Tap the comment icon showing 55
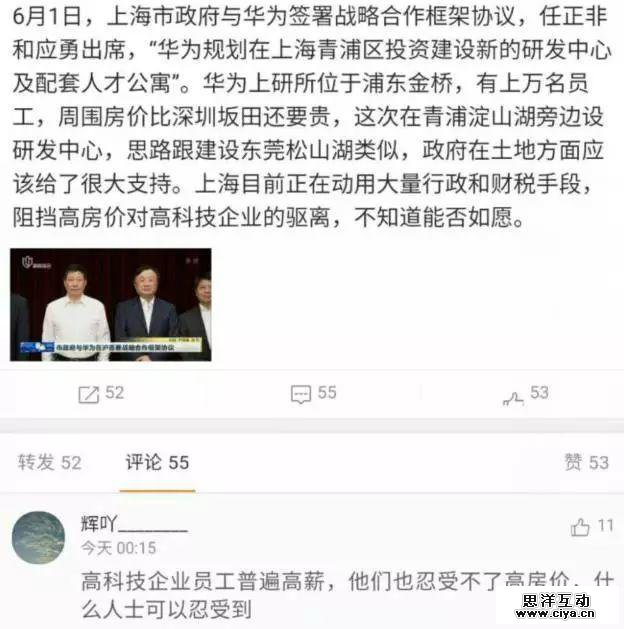 coord(301,394)
